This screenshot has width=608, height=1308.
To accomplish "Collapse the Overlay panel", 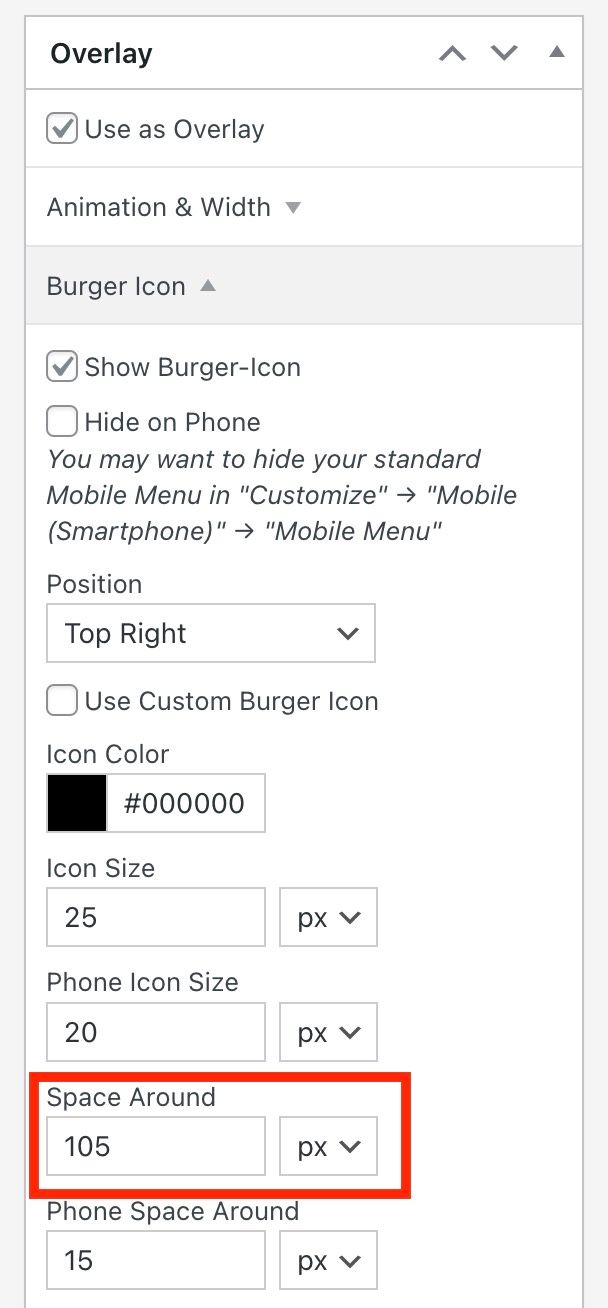I will [557, 52].
